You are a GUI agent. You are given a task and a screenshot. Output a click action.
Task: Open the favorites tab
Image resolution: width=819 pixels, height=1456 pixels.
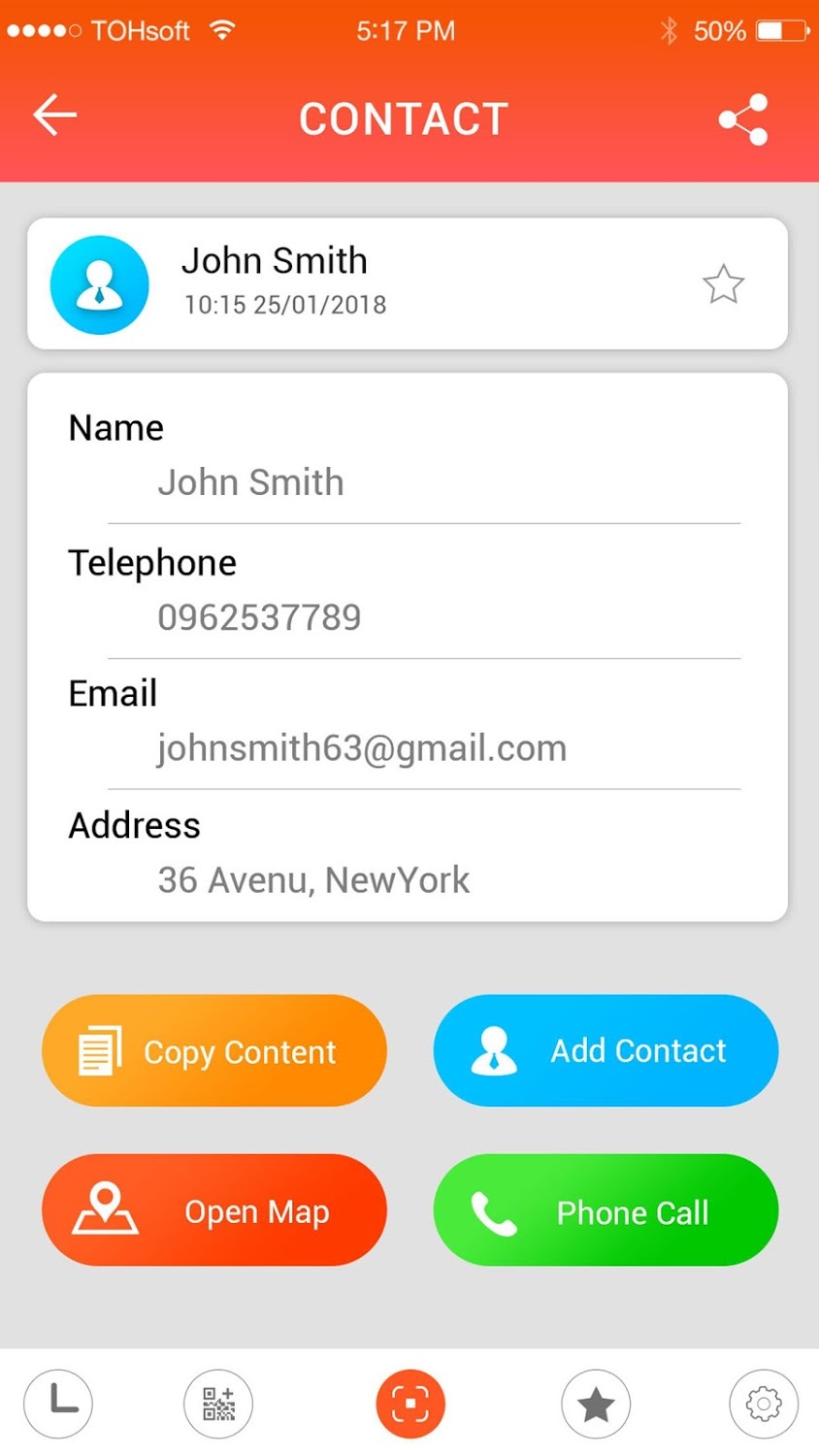pyautogui.click(x=596, y=1404)
